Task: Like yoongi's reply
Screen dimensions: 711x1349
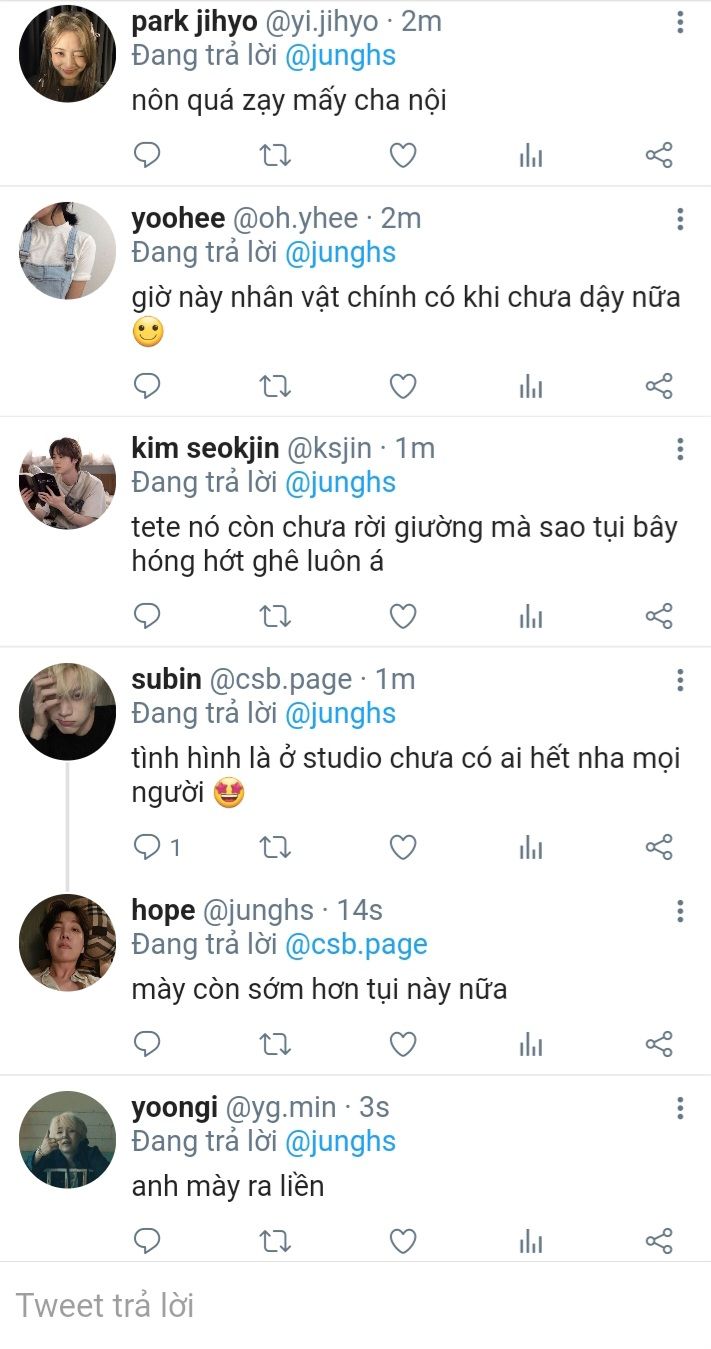Action: click(403, 1241)
